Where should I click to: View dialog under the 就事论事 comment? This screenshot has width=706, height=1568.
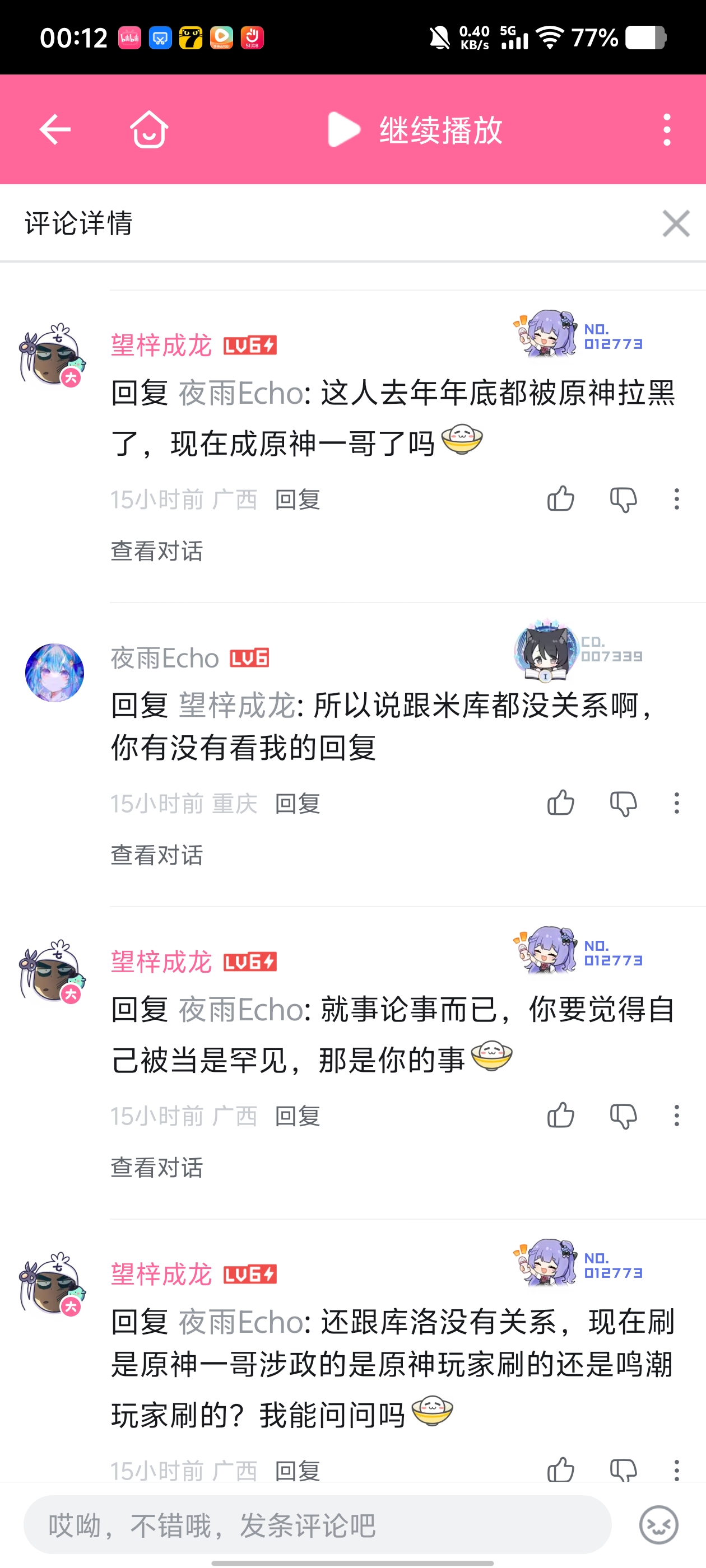156,1168
